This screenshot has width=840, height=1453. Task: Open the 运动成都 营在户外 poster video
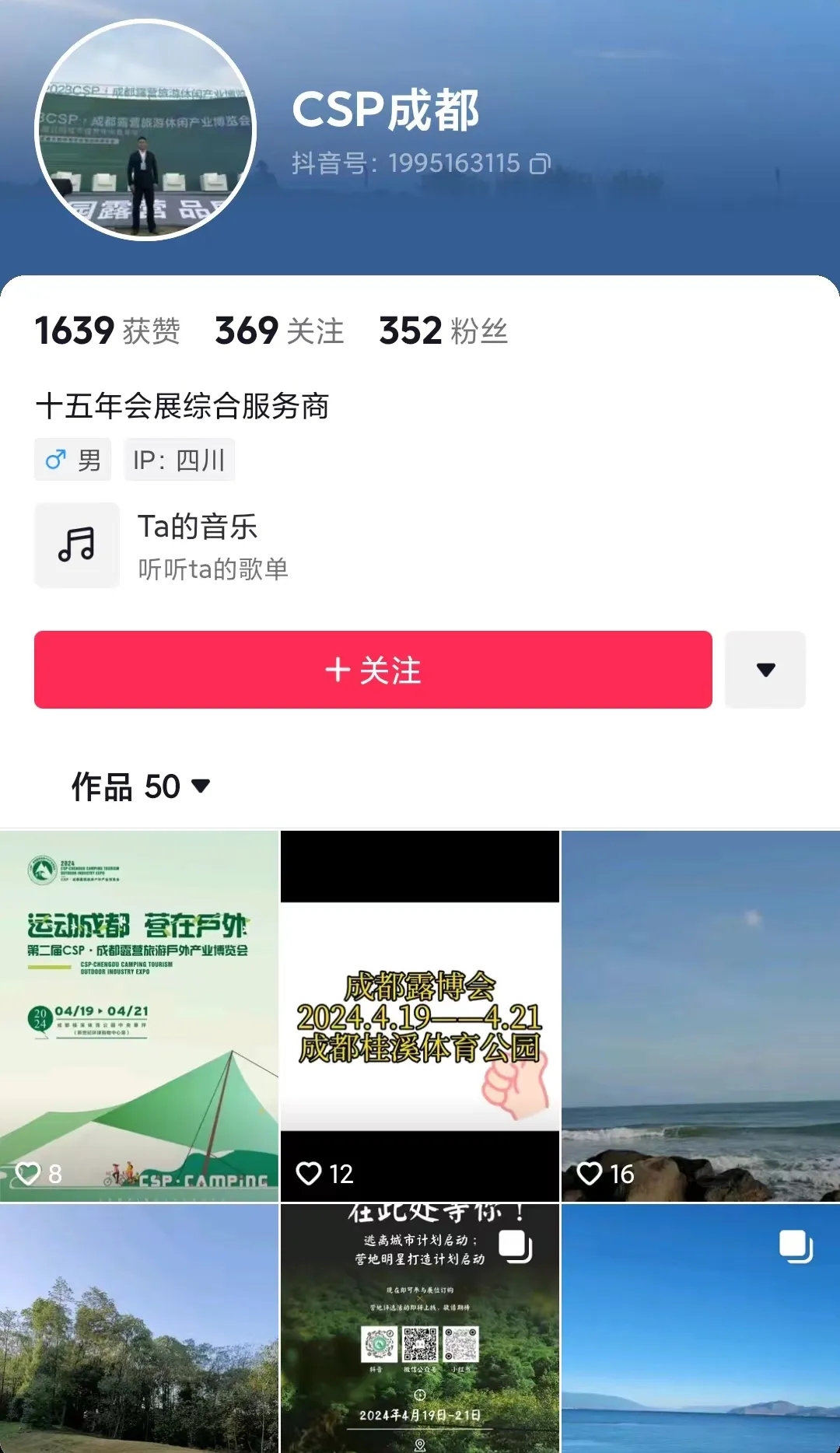coord(139,1015)
